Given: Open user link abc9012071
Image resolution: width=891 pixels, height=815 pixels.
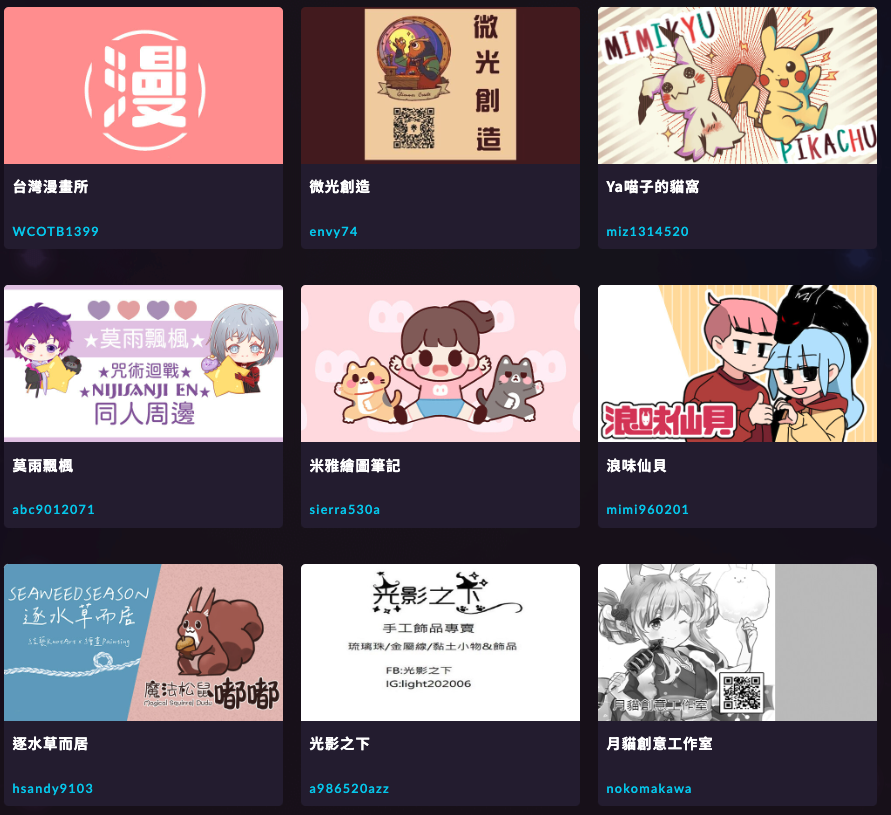Looking at the screenshot, I should [x=54, y=509].
